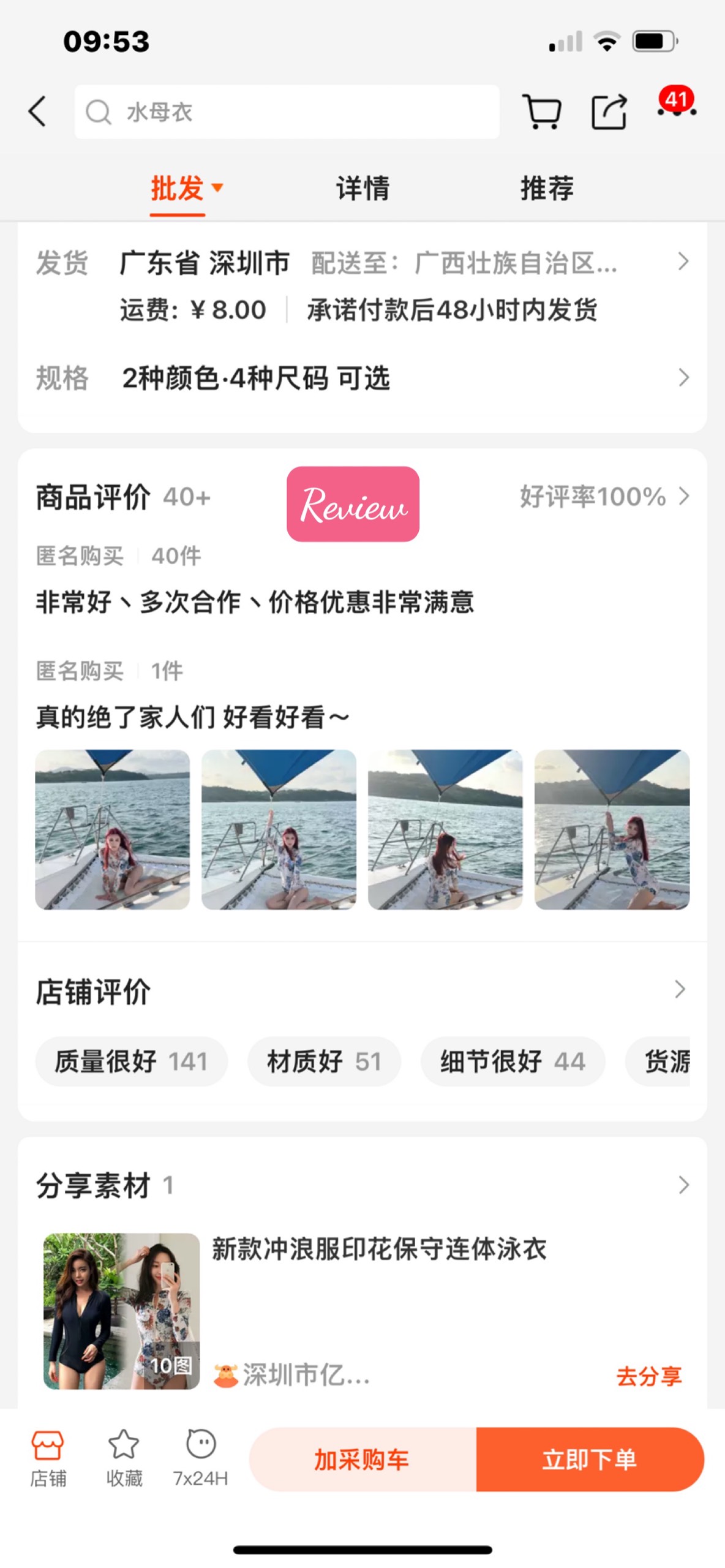Go back to the previous page
This screenshot has height=1568, width=725.
click(x=38, y=111)
